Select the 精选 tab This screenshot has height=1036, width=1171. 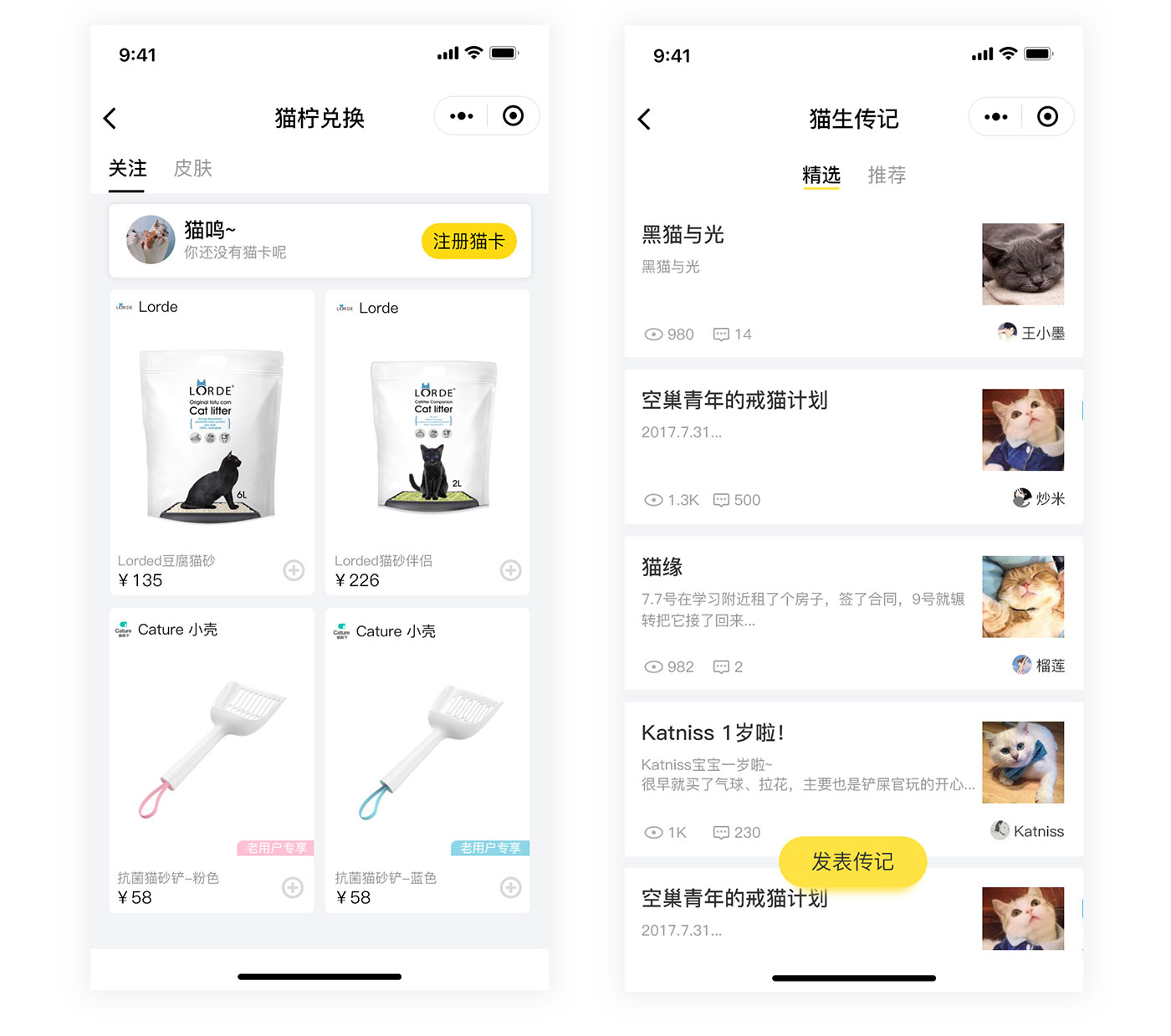coord(821,175)
